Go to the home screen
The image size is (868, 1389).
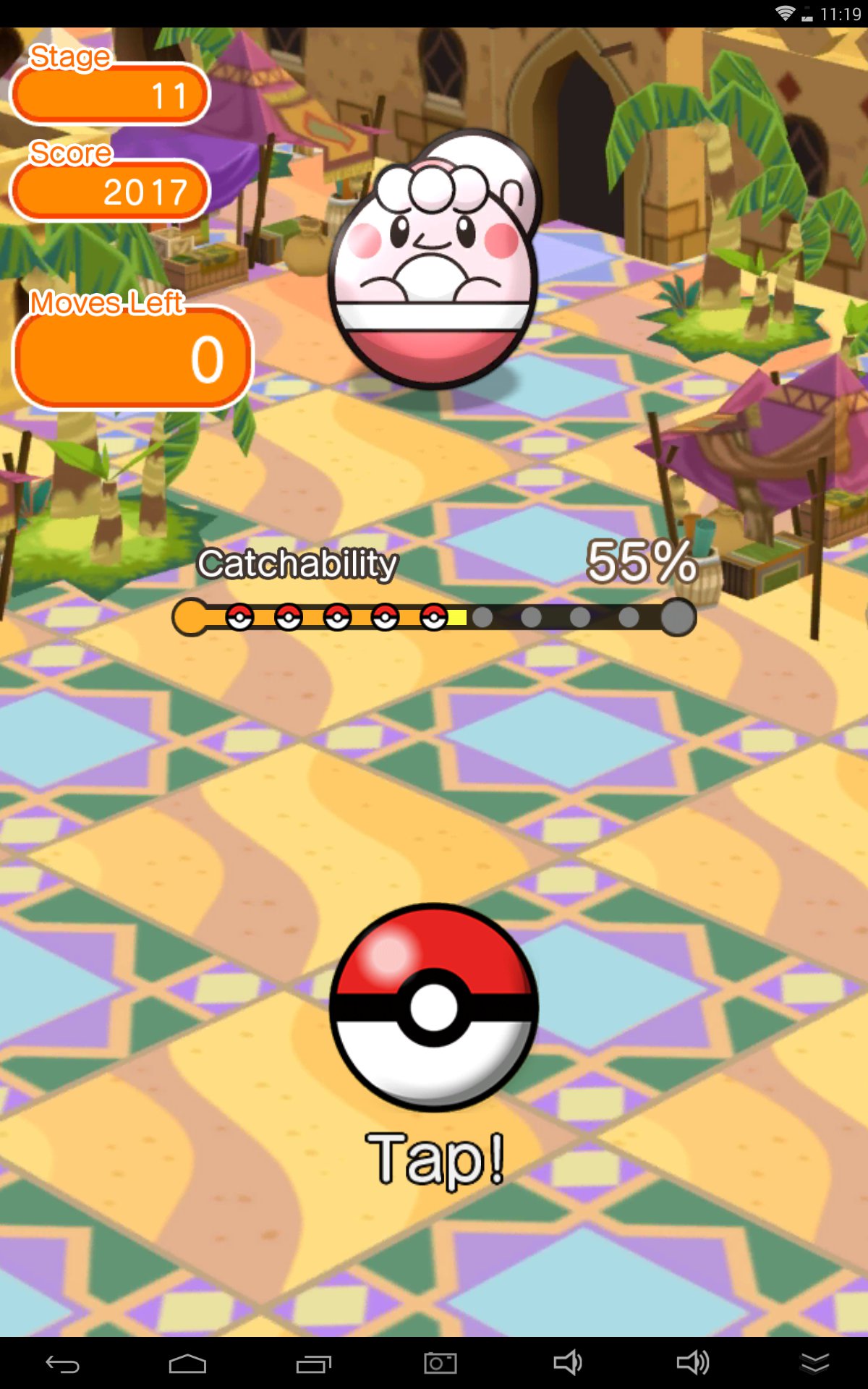click(187, 1364)
